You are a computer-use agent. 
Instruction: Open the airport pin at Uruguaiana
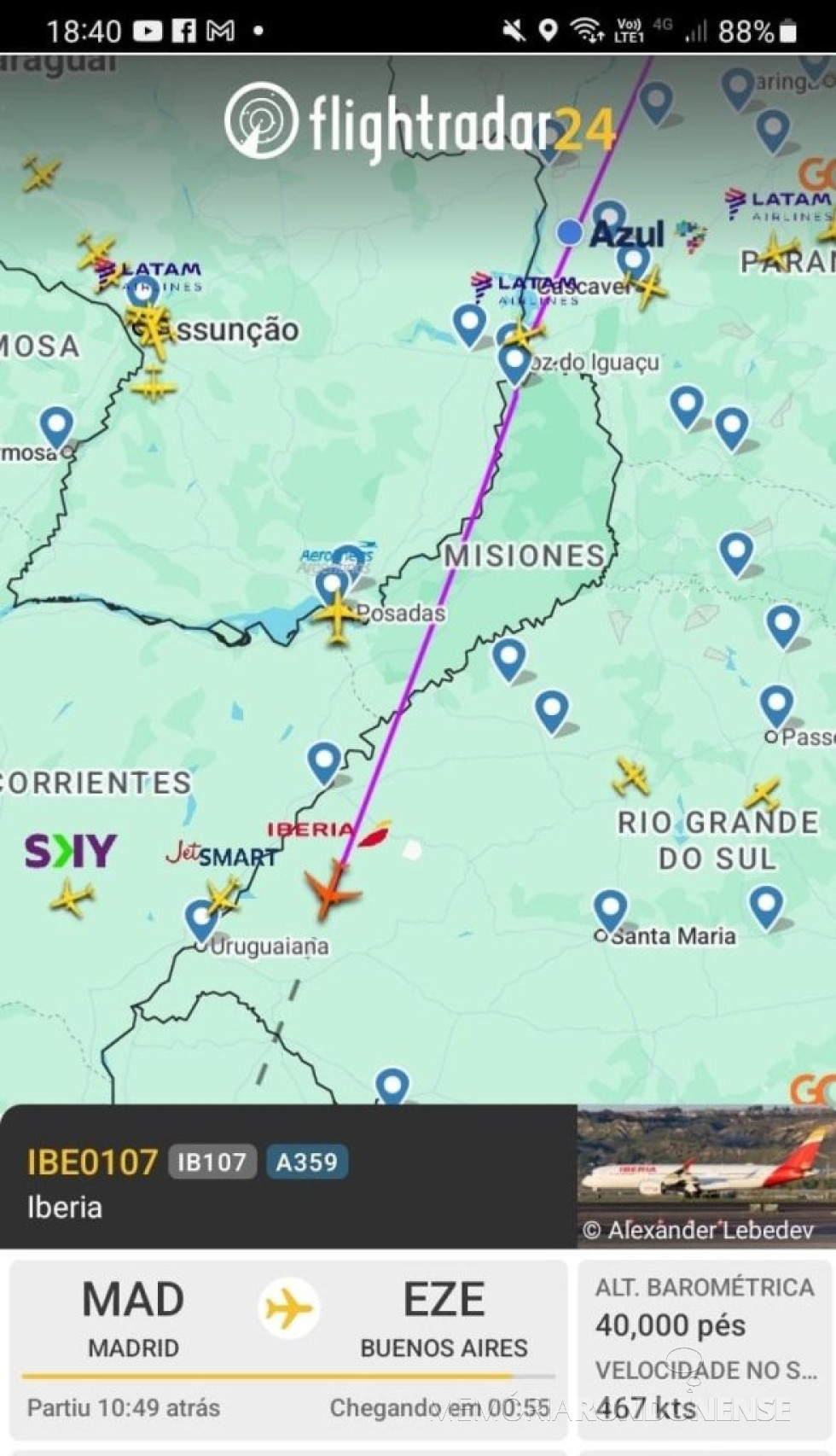201,920
